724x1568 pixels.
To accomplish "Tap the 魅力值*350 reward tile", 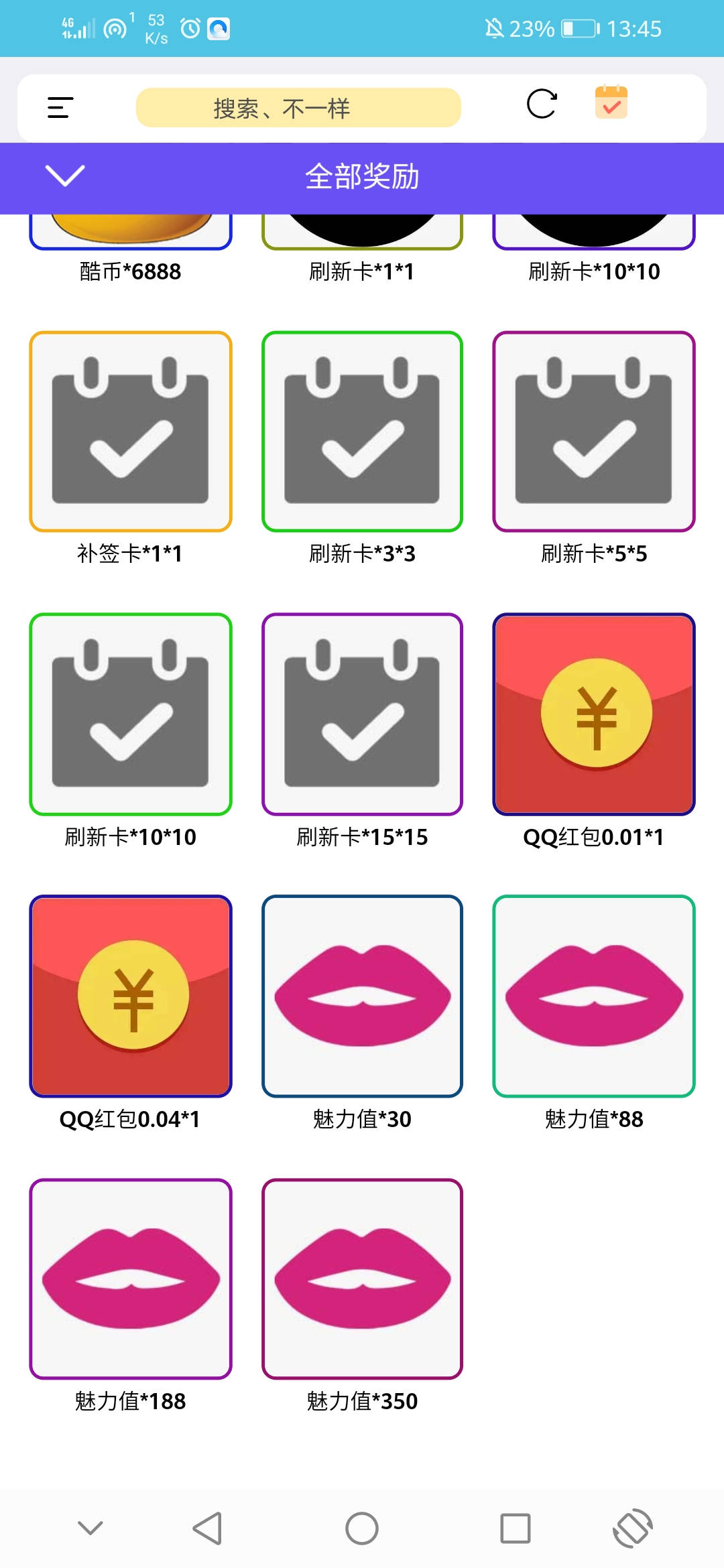I will (362, 1279).
